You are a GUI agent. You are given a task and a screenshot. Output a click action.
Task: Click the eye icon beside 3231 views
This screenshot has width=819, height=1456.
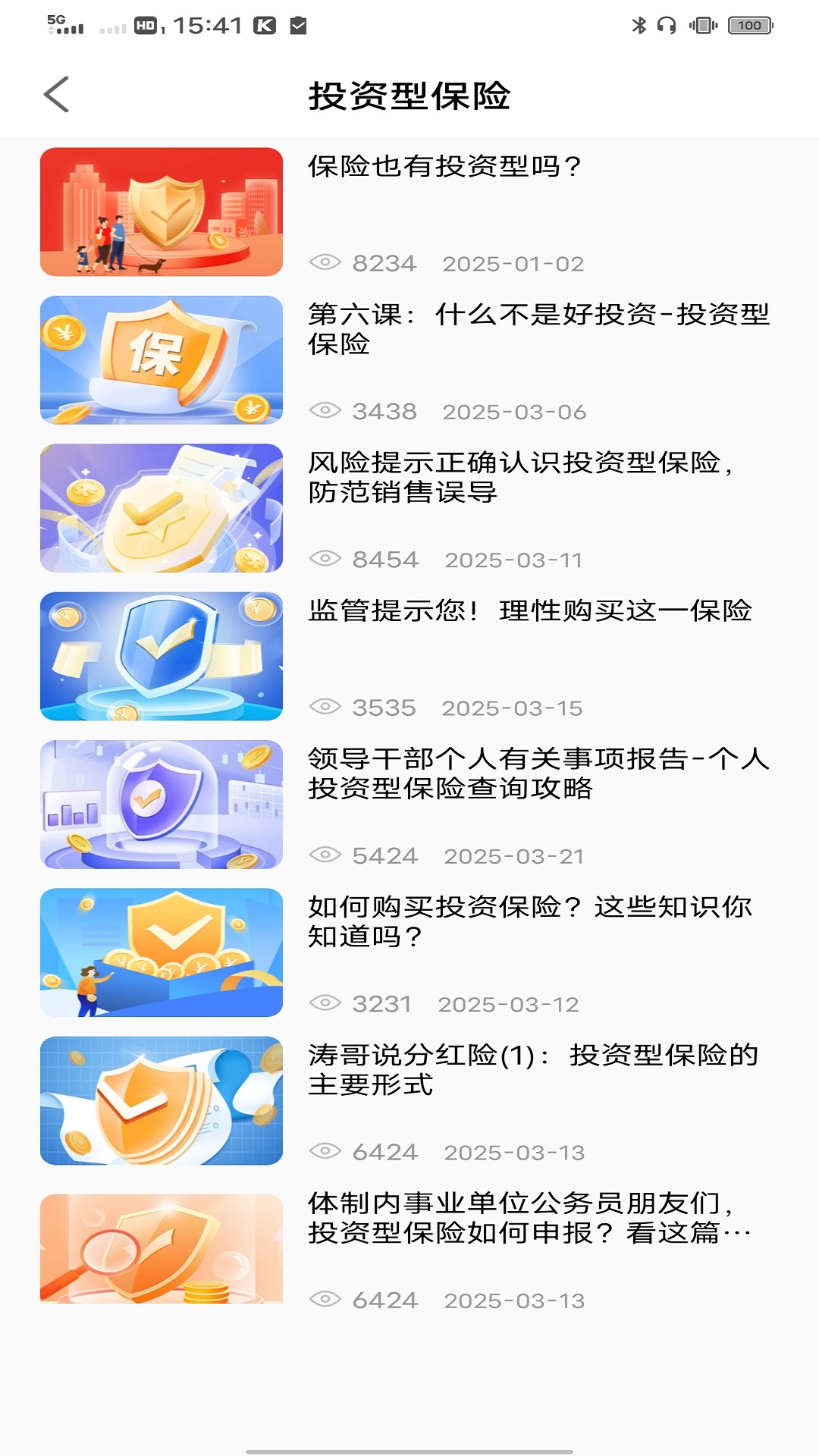point(326,1003)
